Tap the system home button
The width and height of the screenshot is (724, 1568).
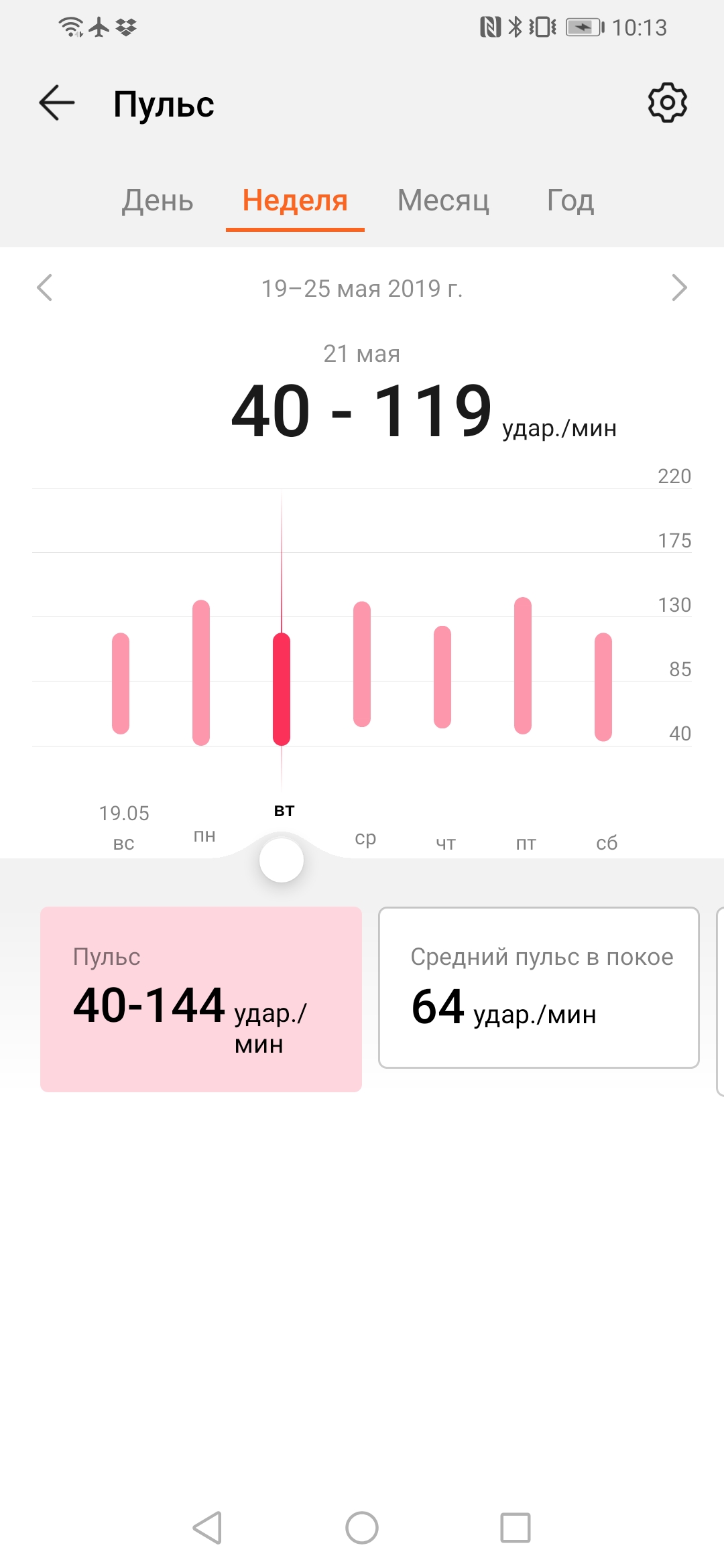point(362,1528)
